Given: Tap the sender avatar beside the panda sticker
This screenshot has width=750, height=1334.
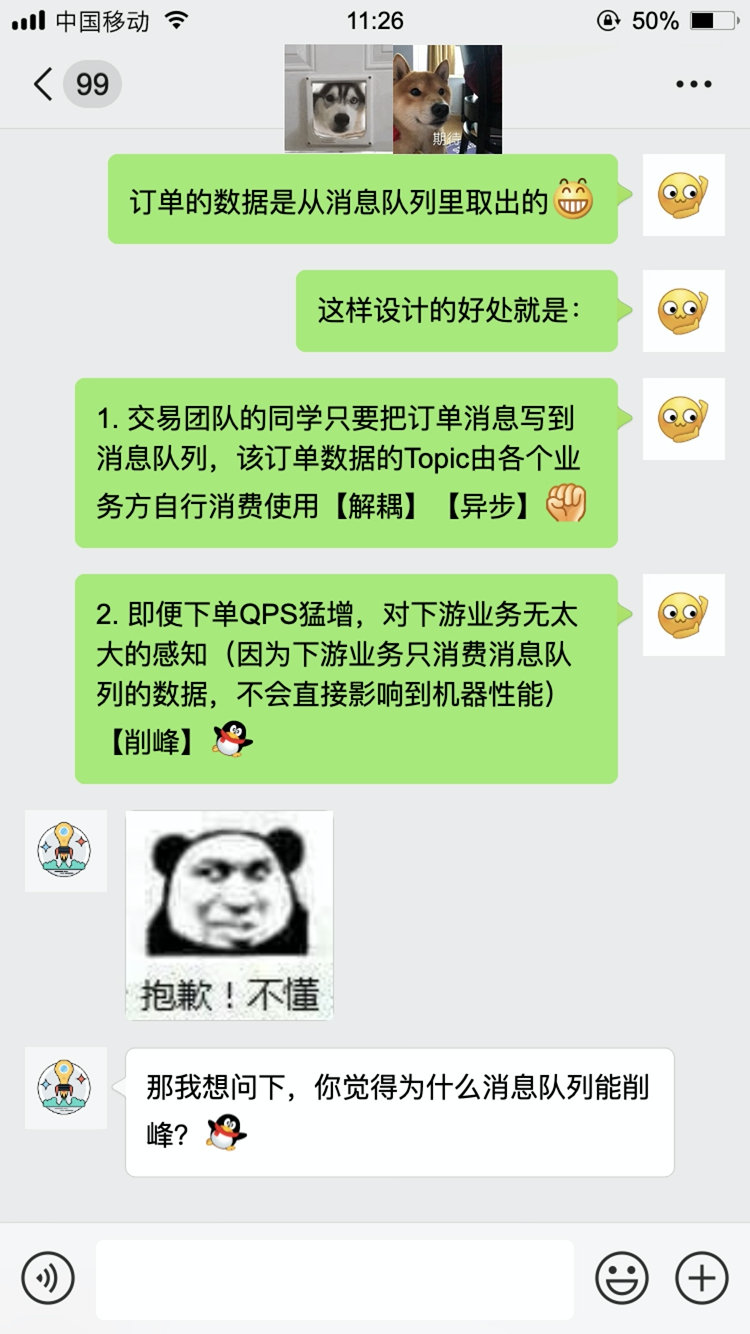Looking at the screenshot, I should pyautogui.click(x=65, y=851).
